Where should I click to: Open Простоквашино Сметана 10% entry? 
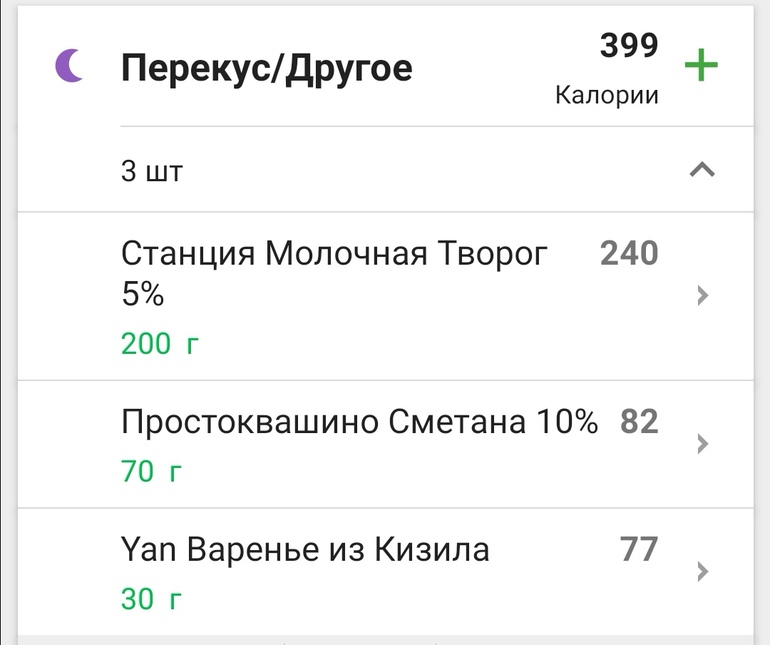point(400,444)
